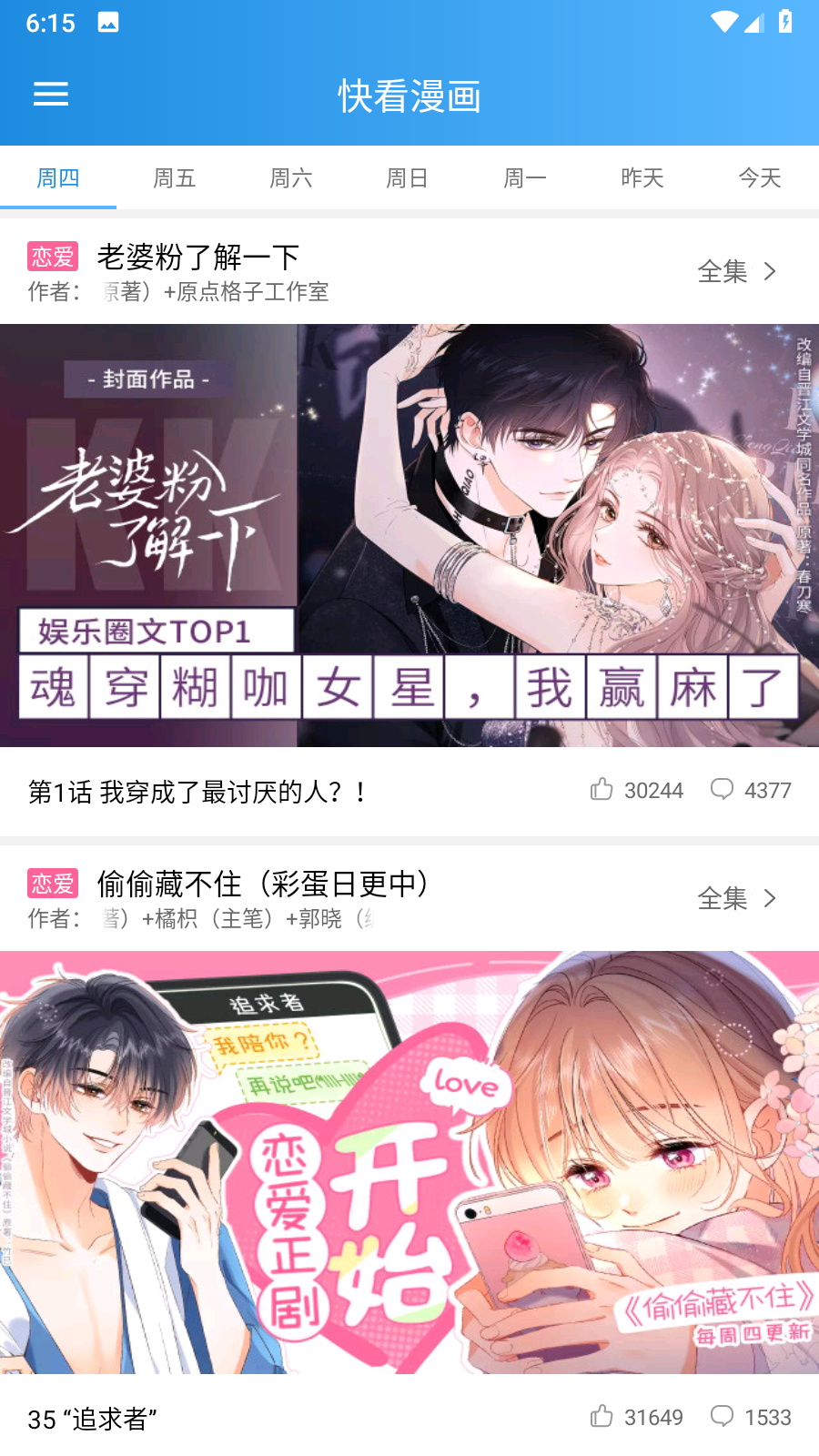Go to the 周一 tab

tap(525, 178)
